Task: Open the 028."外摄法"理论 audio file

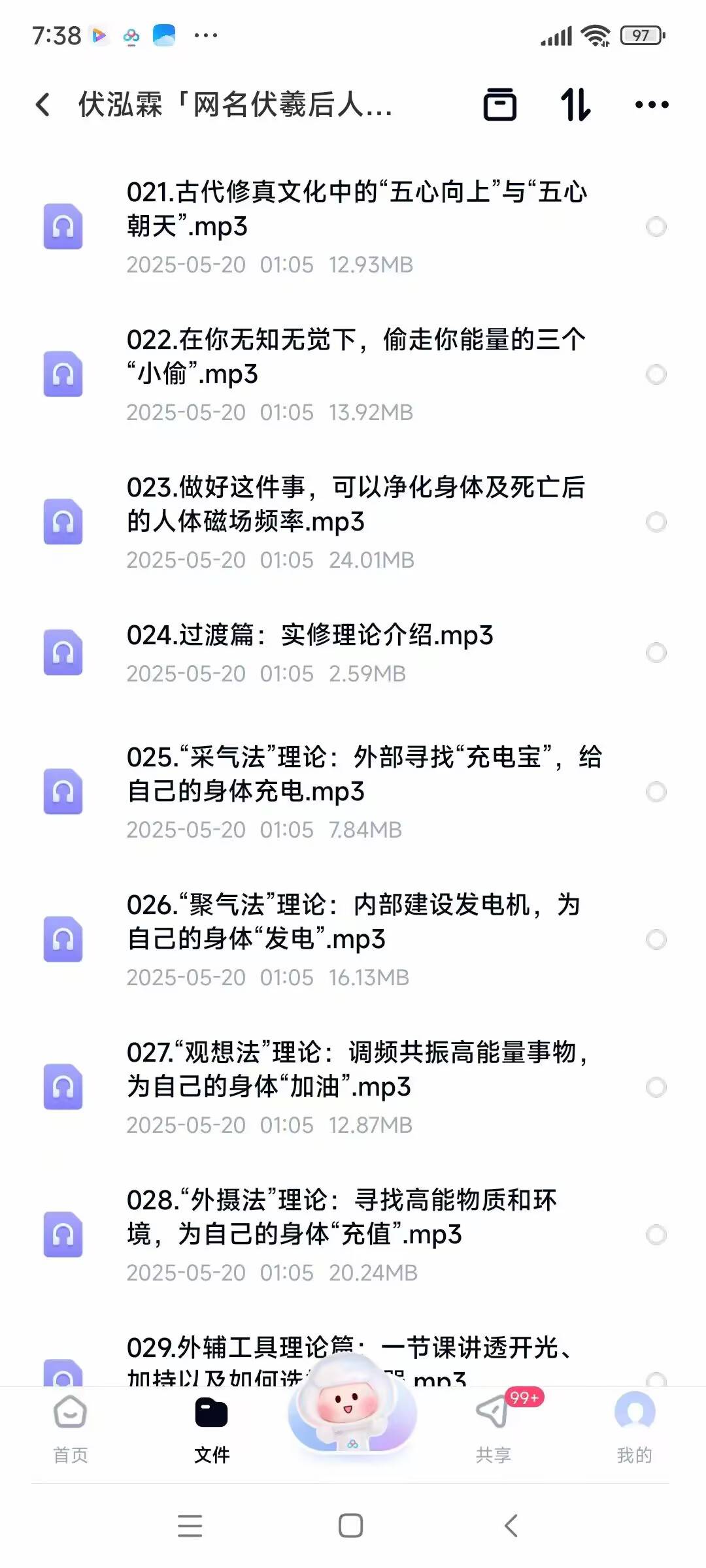Action: click(342, 1217)
